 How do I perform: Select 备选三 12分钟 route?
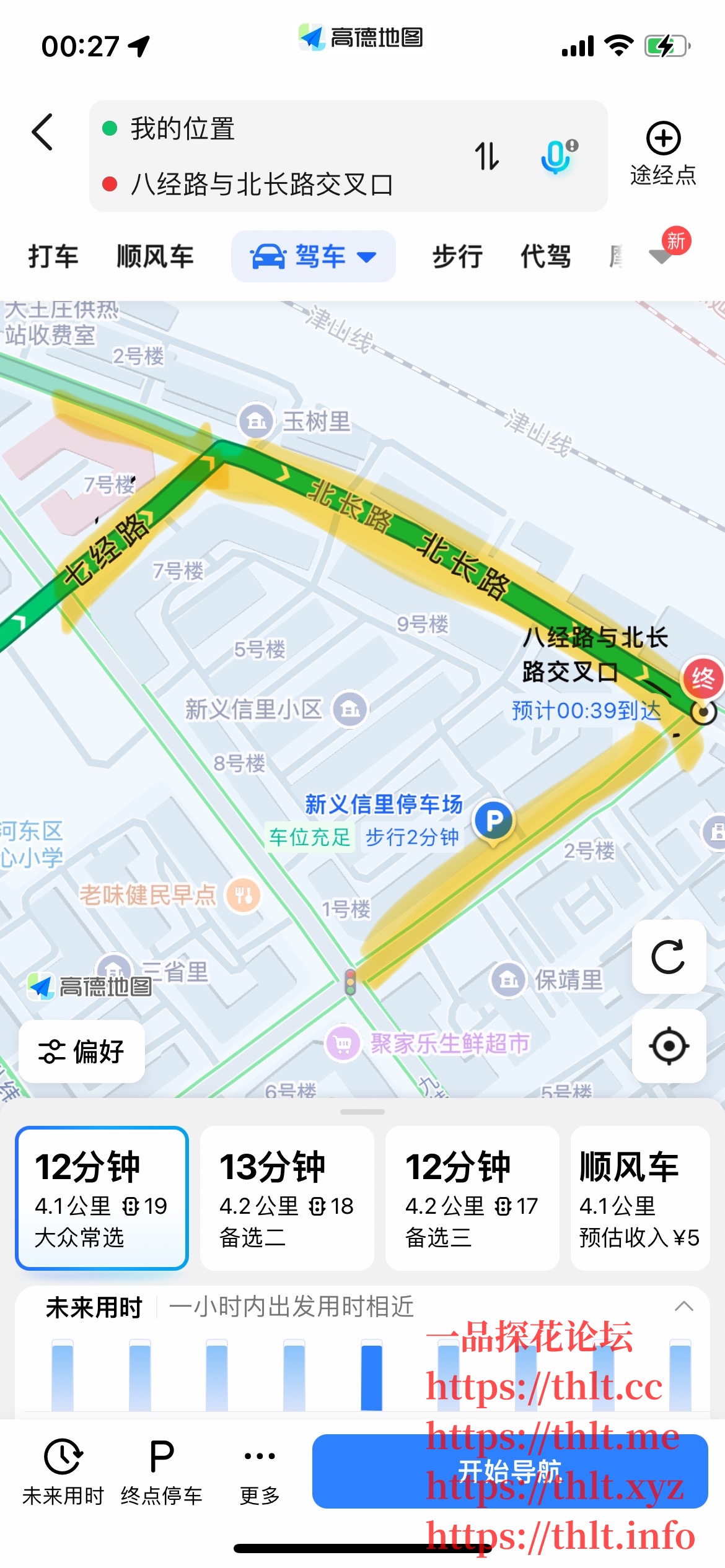472,1198
